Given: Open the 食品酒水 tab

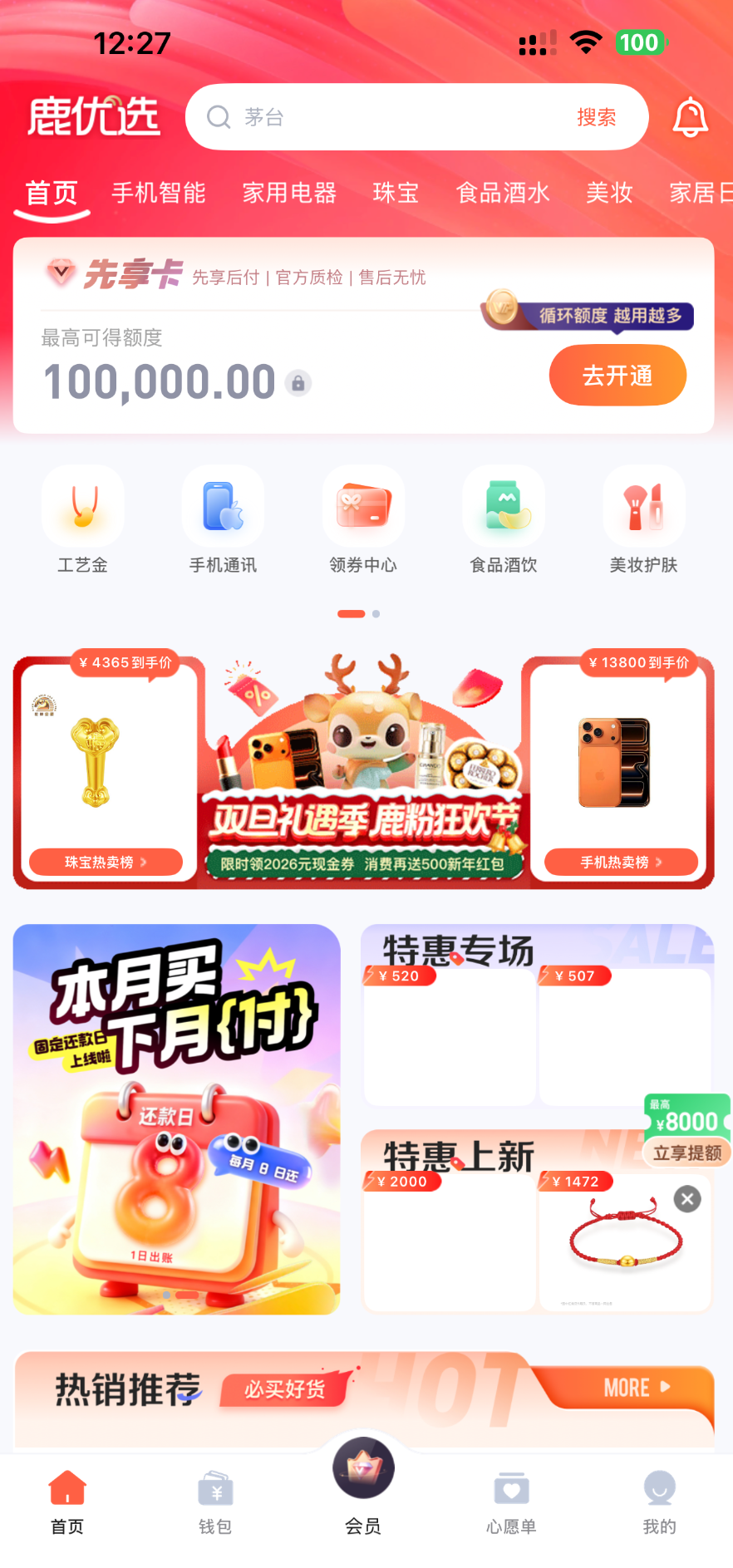Looking at the screenshot, I should [x=503, y=193].
